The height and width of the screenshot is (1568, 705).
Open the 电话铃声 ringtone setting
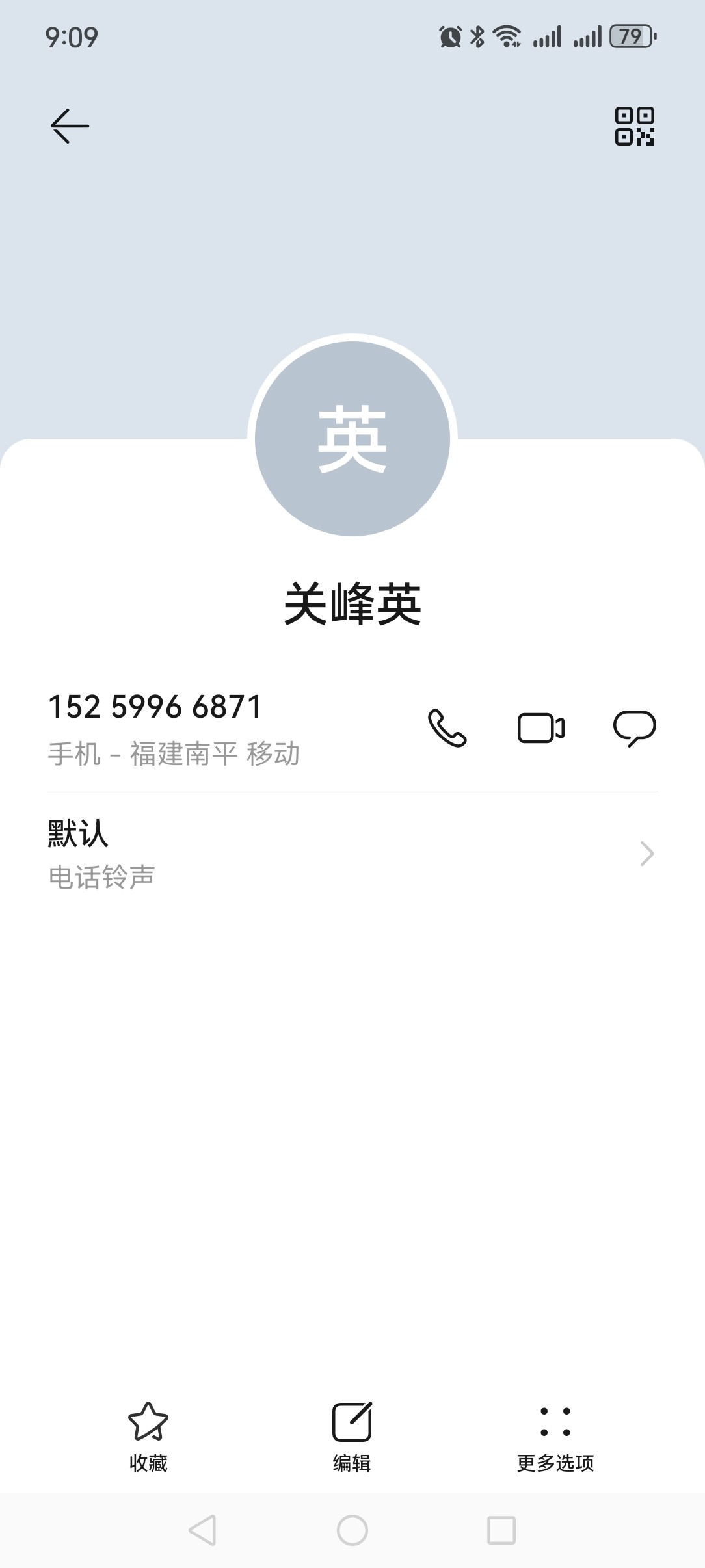[352, 853]
